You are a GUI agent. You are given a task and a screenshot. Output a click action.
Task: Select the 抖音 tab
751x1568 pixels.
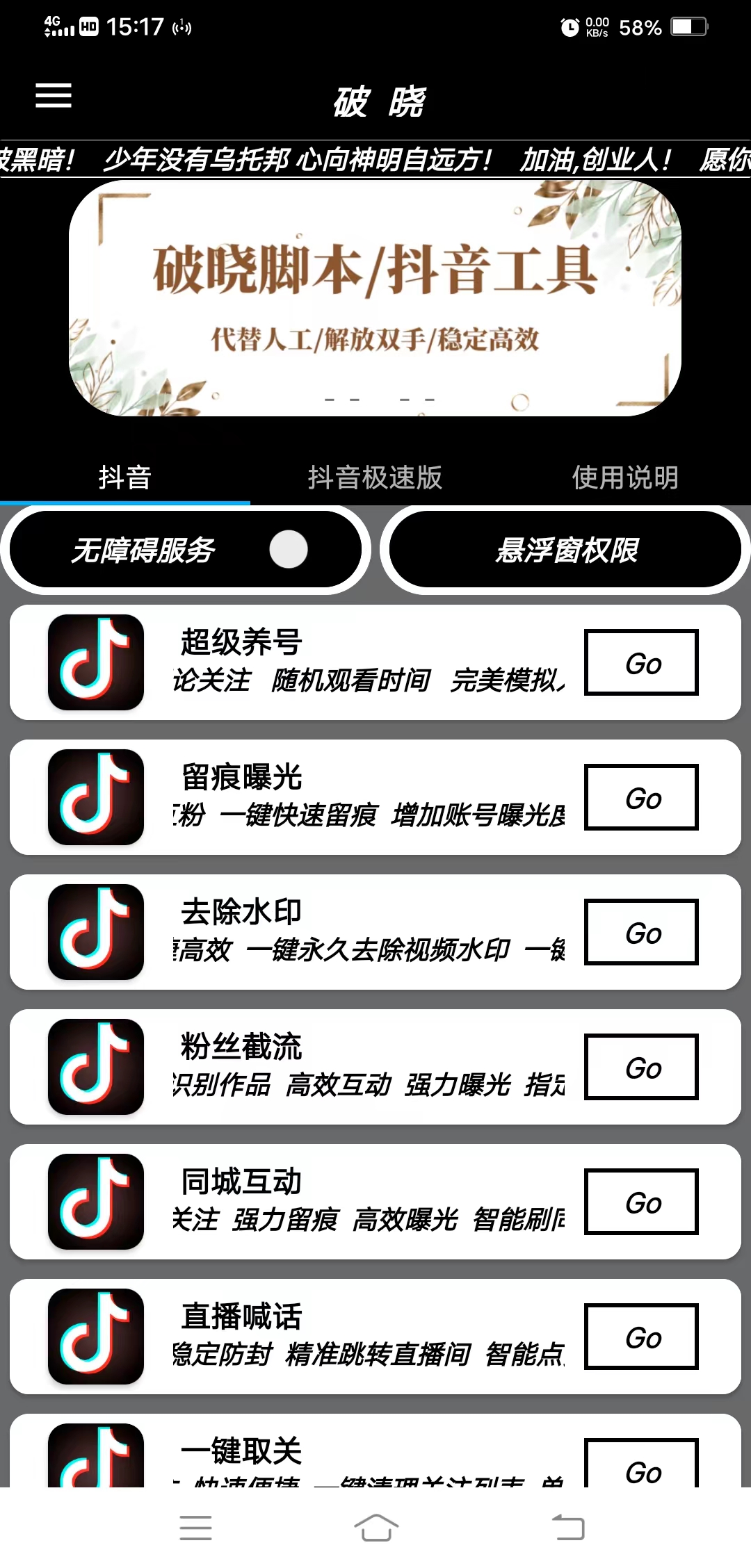(x=125, y=477)
